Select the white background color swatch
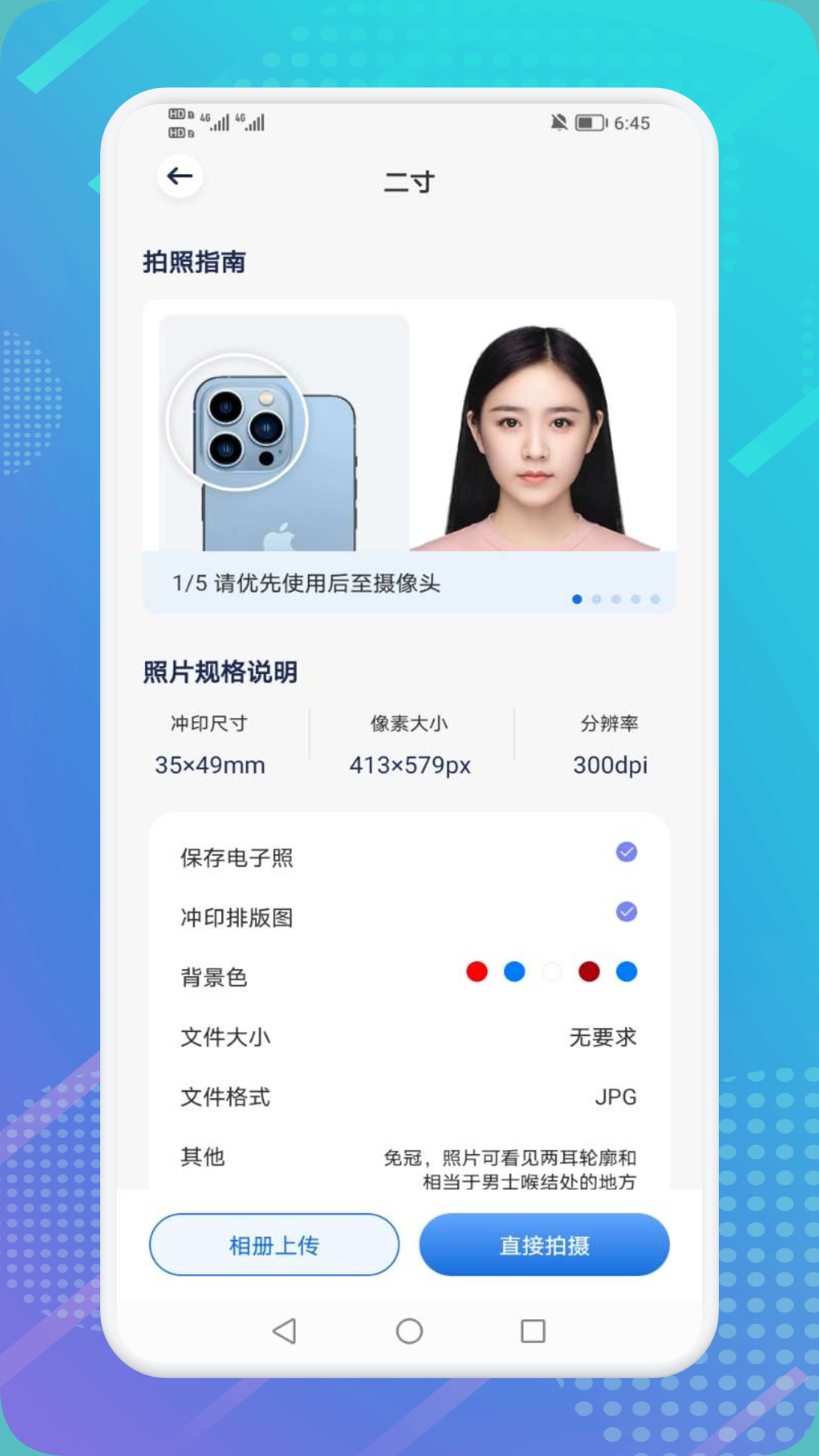819x1456 pixels. [551, 971]
